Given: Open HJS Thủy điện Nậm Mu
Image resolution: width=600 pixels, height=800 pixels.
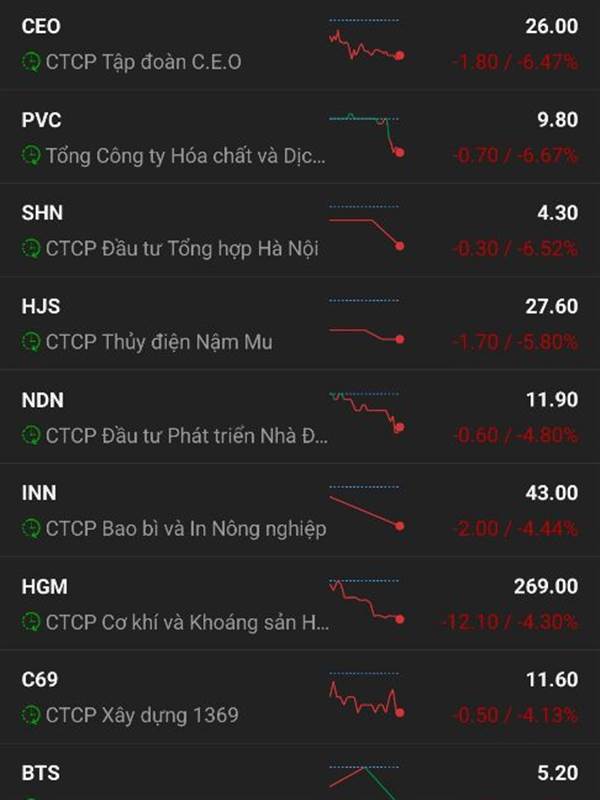Looking at the screenshot, I should 300,324.
